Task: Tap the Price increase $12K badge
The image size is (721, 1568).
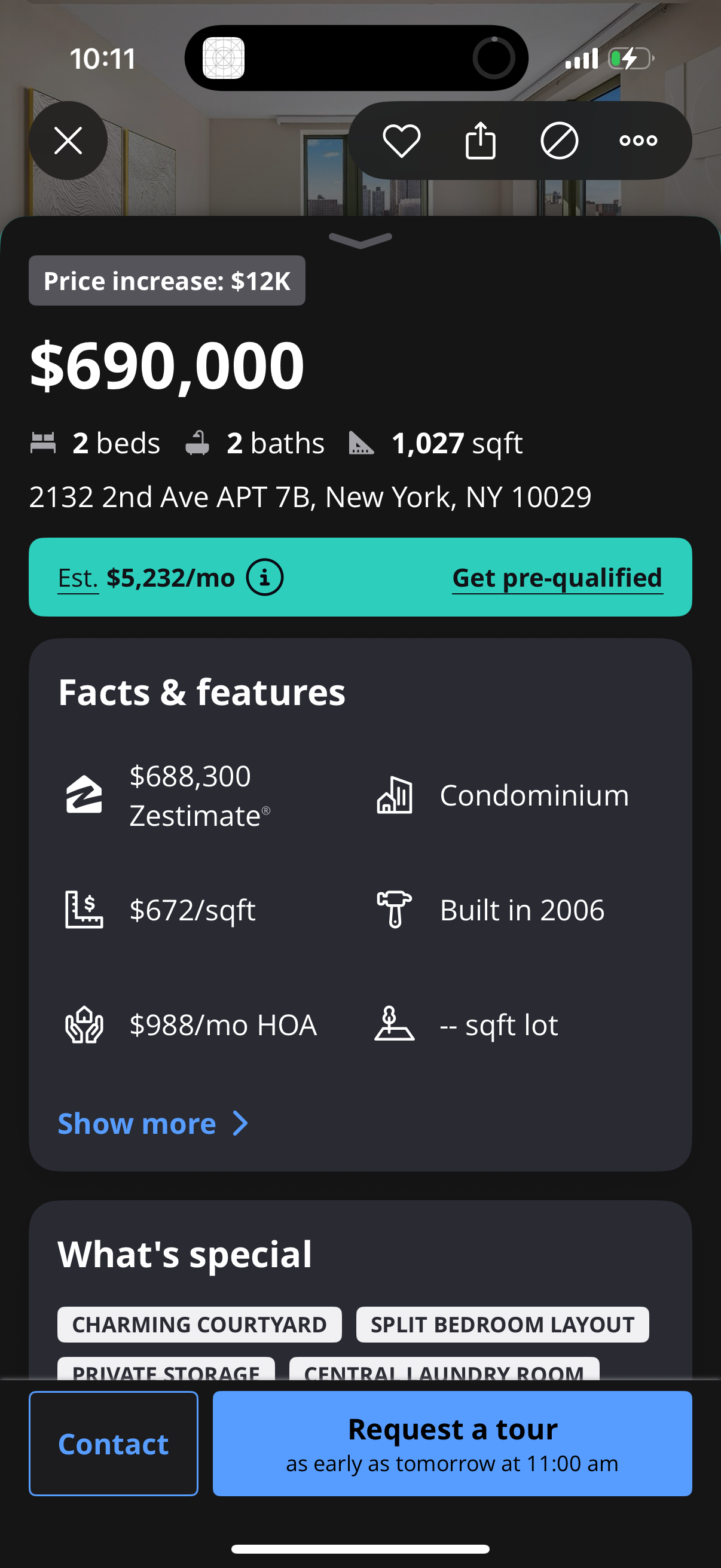Action: tap(167, 280)
